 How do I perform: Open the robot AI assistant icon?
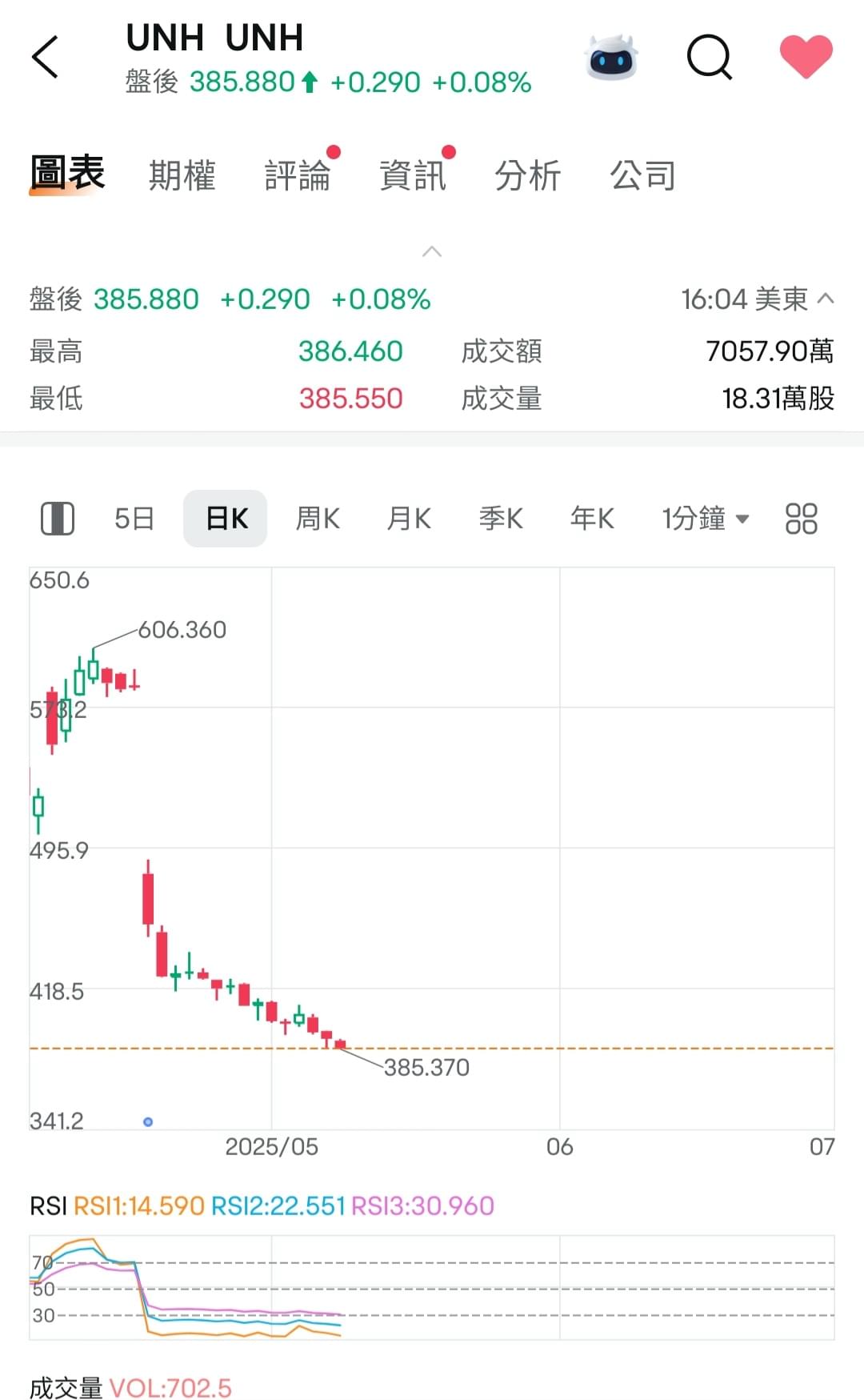tap(612, 57)
